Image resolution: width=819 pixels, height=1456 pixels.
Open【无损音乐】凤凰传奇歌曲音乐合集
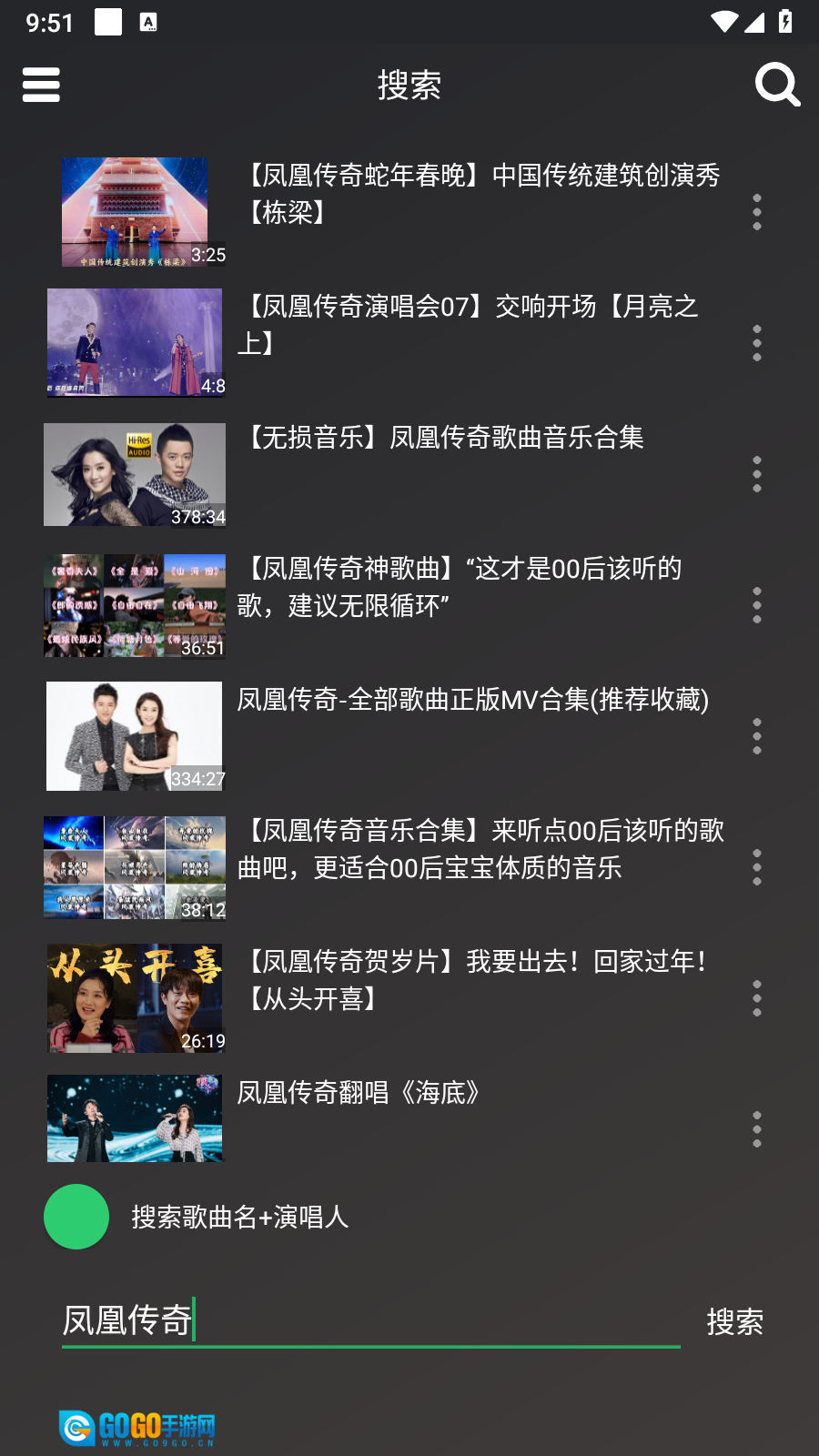[441, 438]
